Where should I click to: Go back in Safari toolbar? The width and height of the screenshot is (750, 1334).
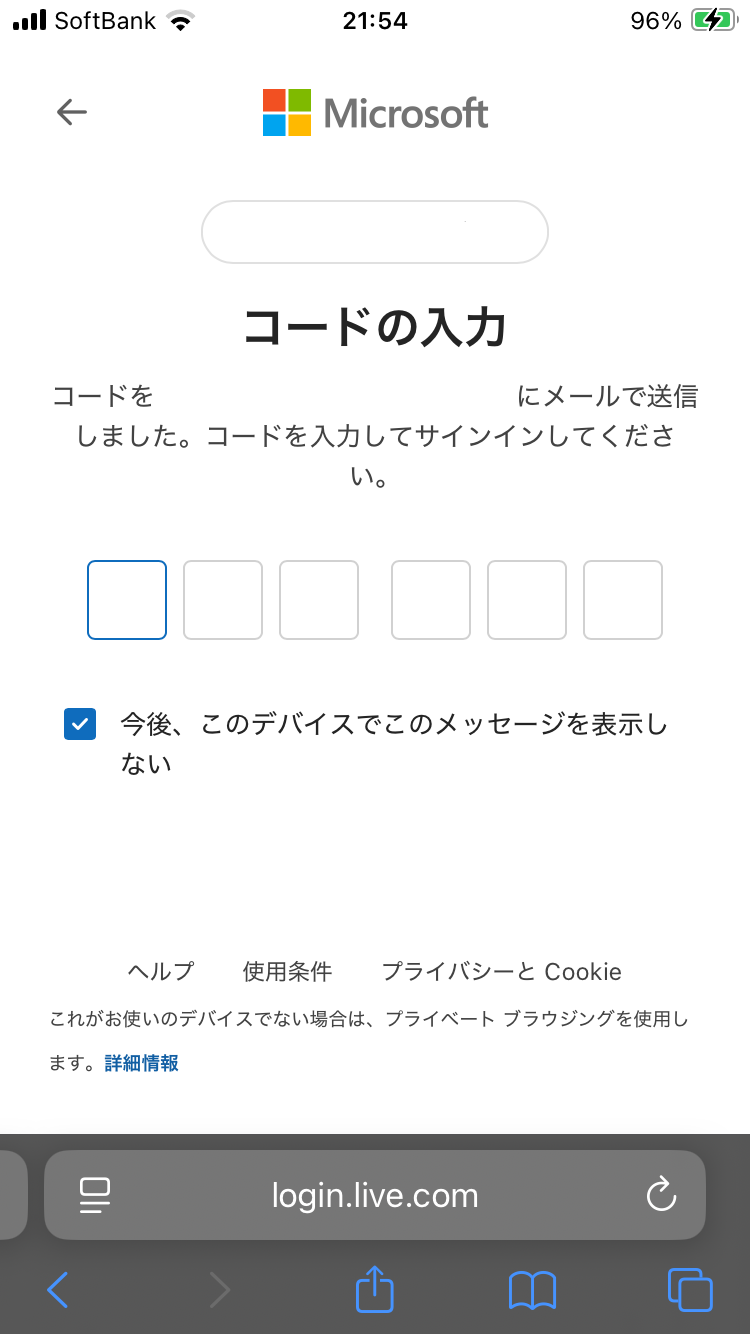[x=58, y=1290]
